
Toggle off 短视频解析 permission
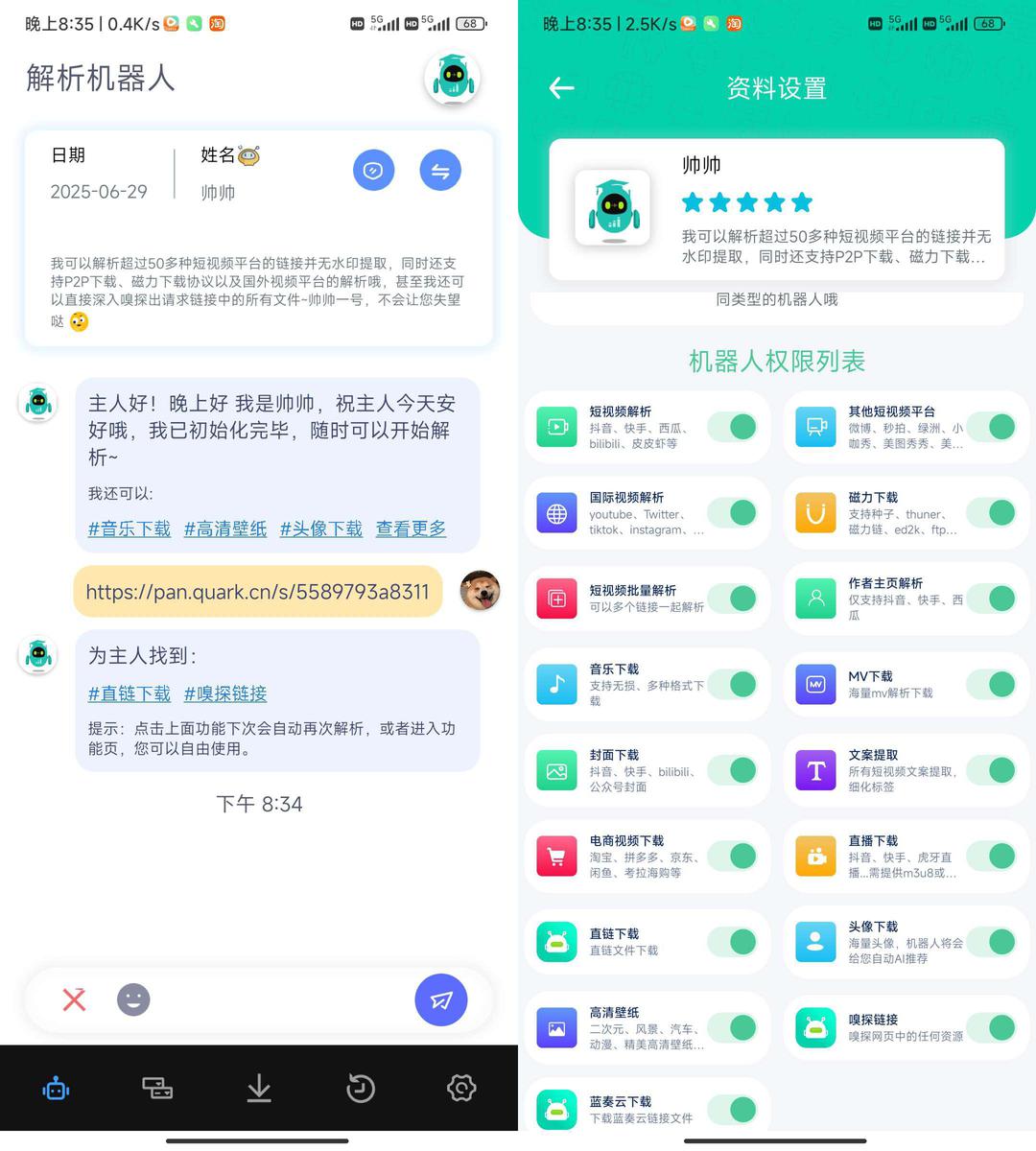733,427
